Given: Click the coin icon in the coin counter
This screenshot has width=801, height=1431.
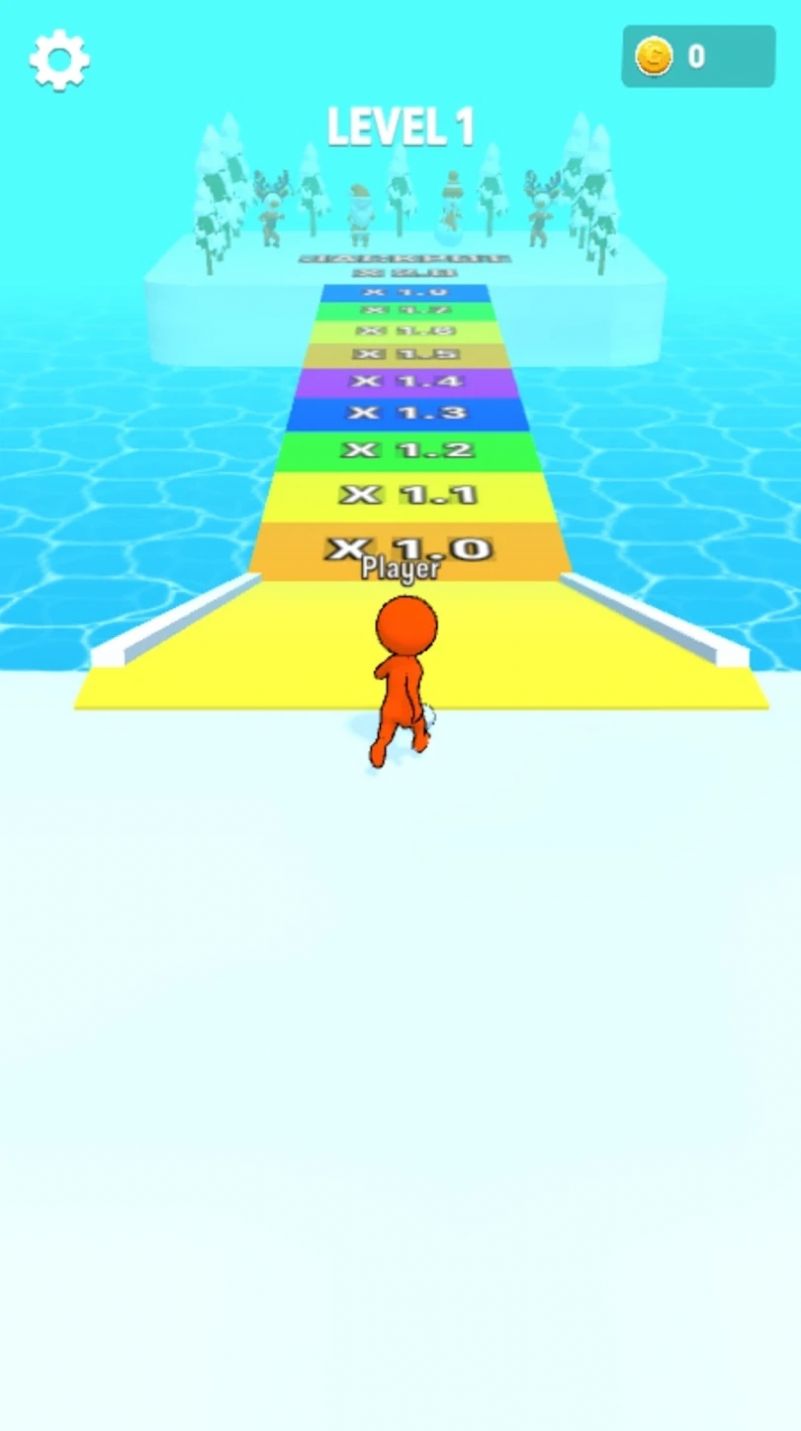Looking at the screenshot, I should [656, 56].
